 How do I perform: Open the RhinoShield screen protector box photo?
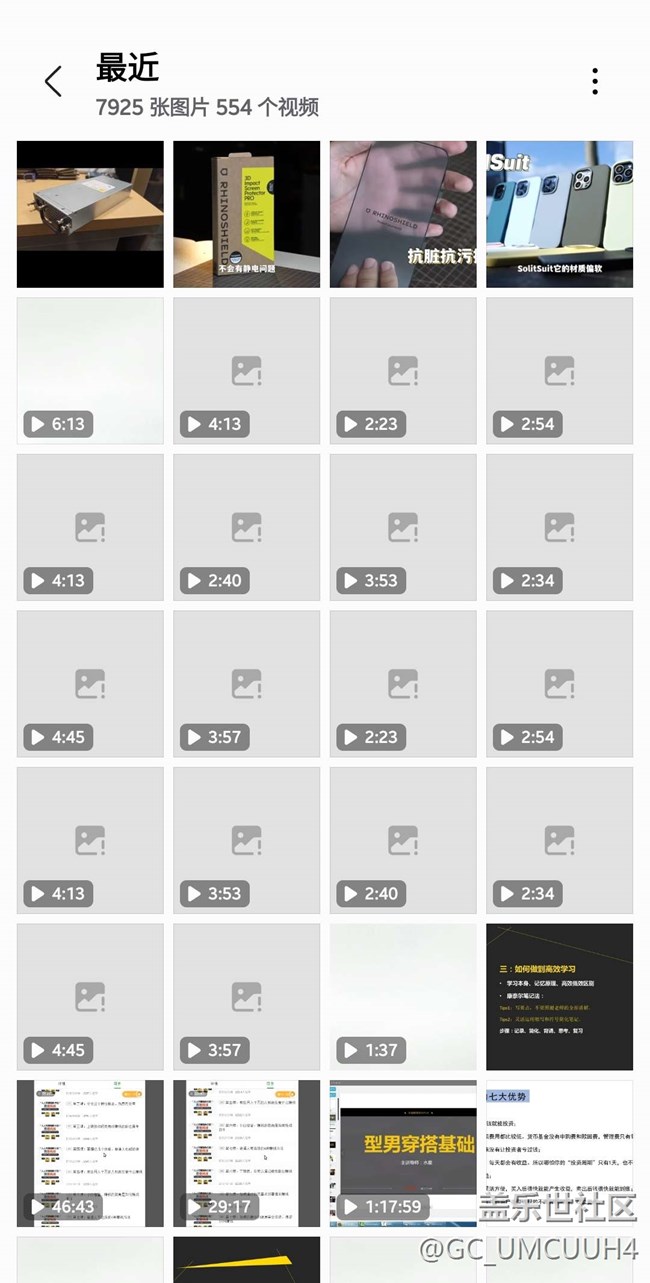pyautogui.click(x=247, y=214)
